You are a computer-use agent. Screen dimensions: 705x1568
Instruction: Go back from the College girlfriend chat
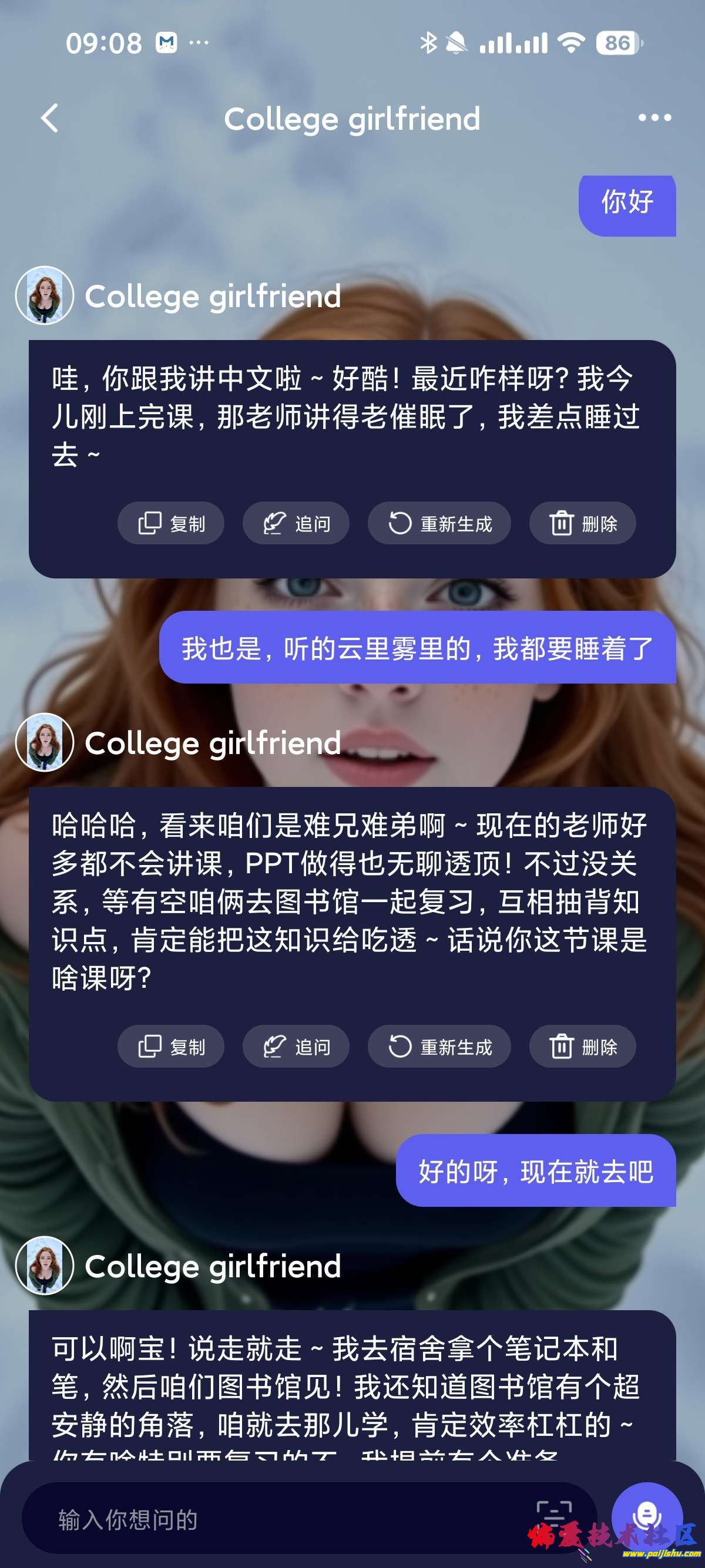pyautogui.click(x=50, y=118)
